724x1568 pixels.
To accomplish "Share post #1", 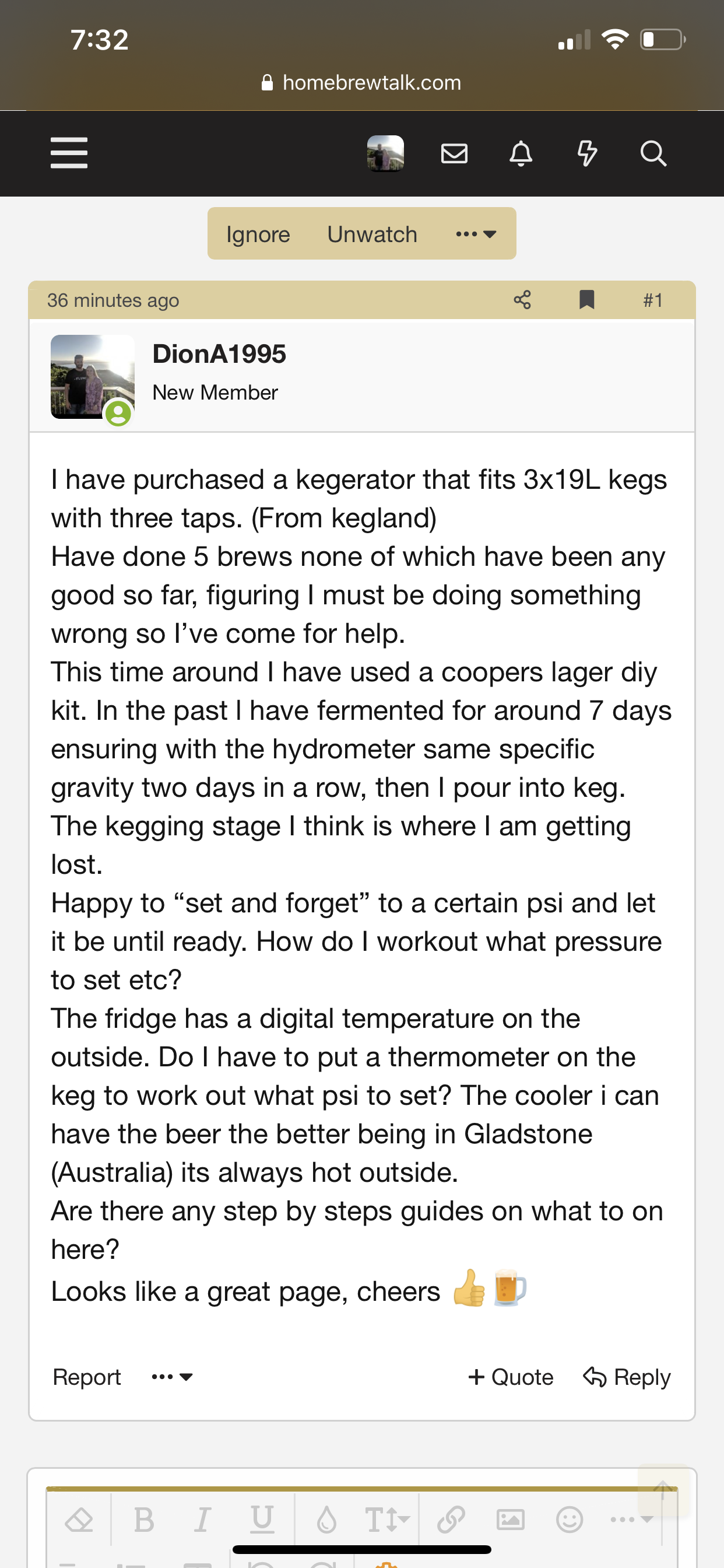I will (522, 300).
